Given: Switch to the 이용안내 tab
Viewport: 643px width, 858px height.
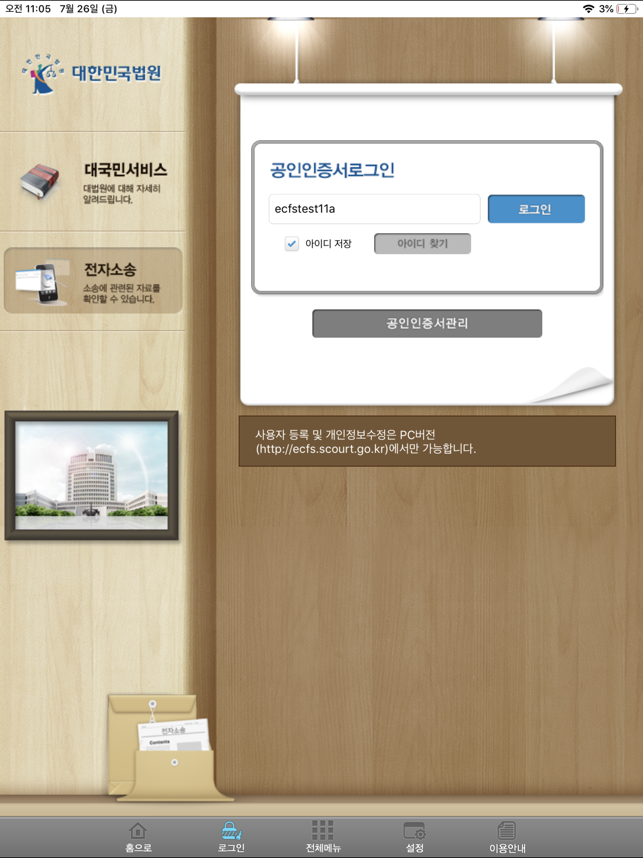Looking at the screenshot, I should (x=506, y=838).
